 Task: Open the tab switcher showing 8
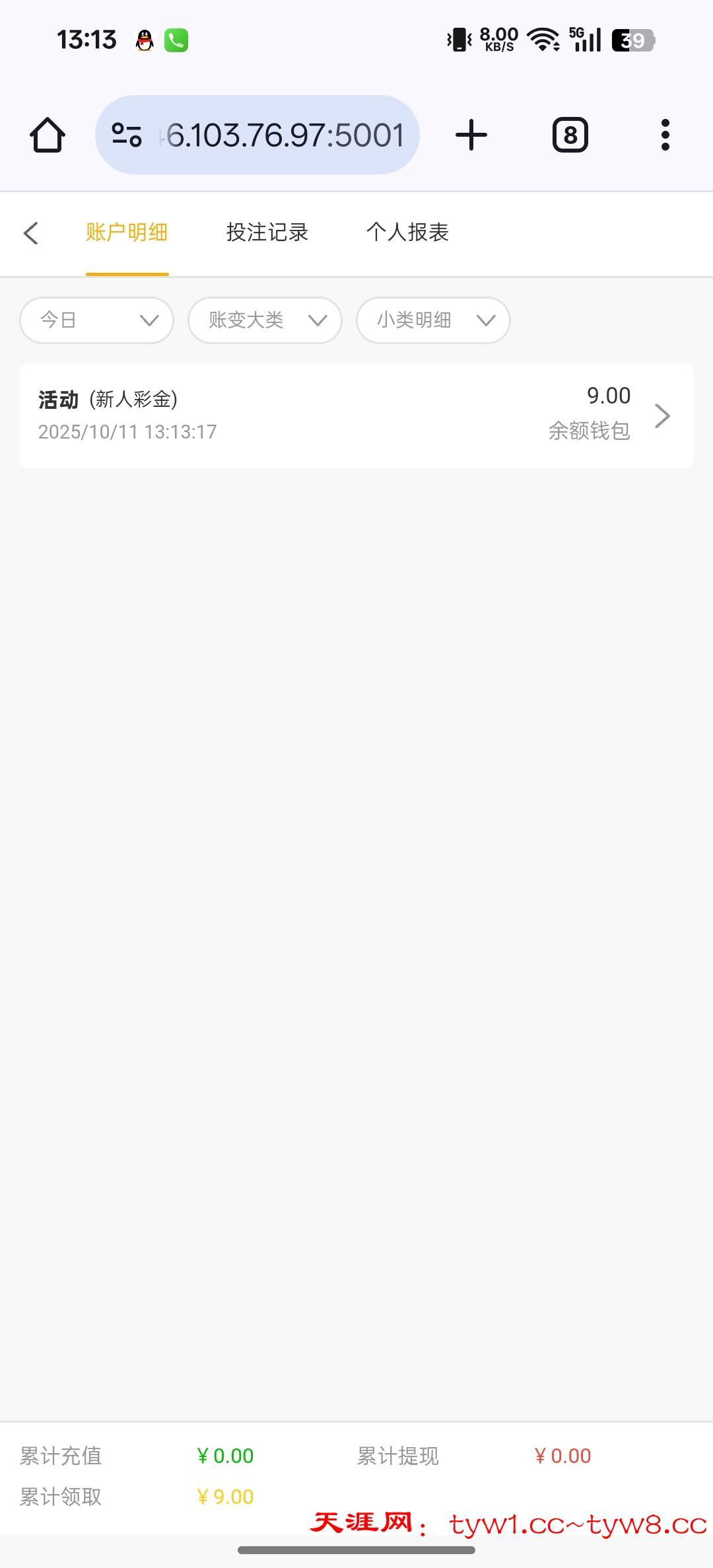[x=570, y=135]
